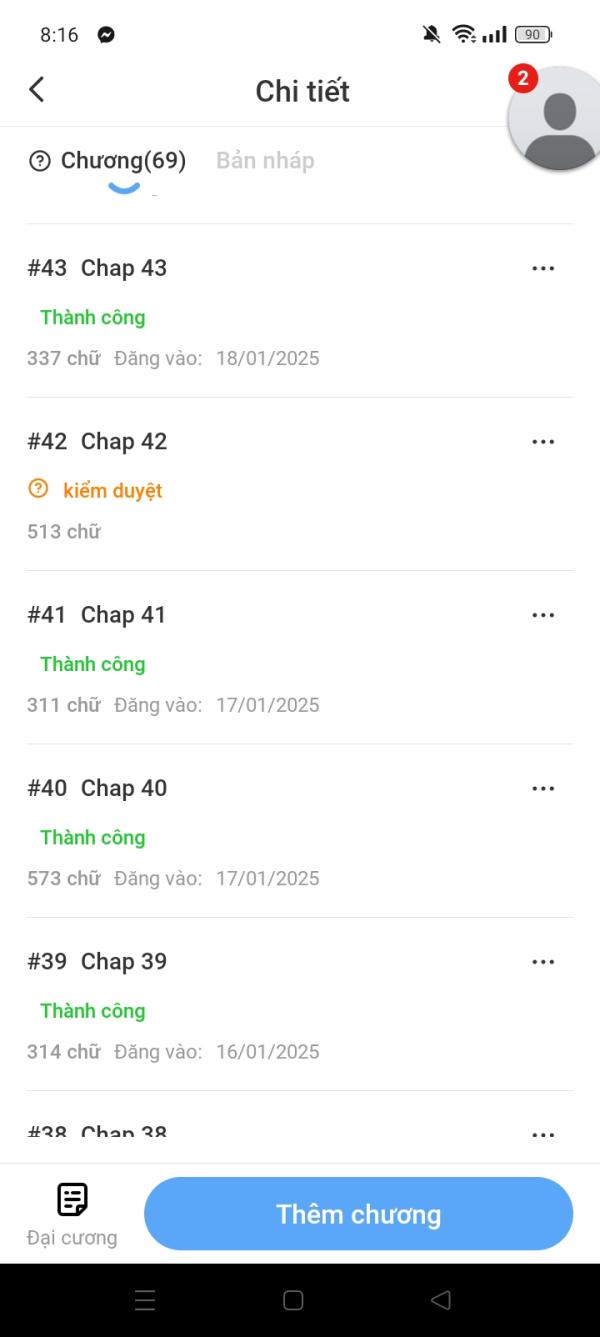Open more options for Chap 42

tap(543, 442)
